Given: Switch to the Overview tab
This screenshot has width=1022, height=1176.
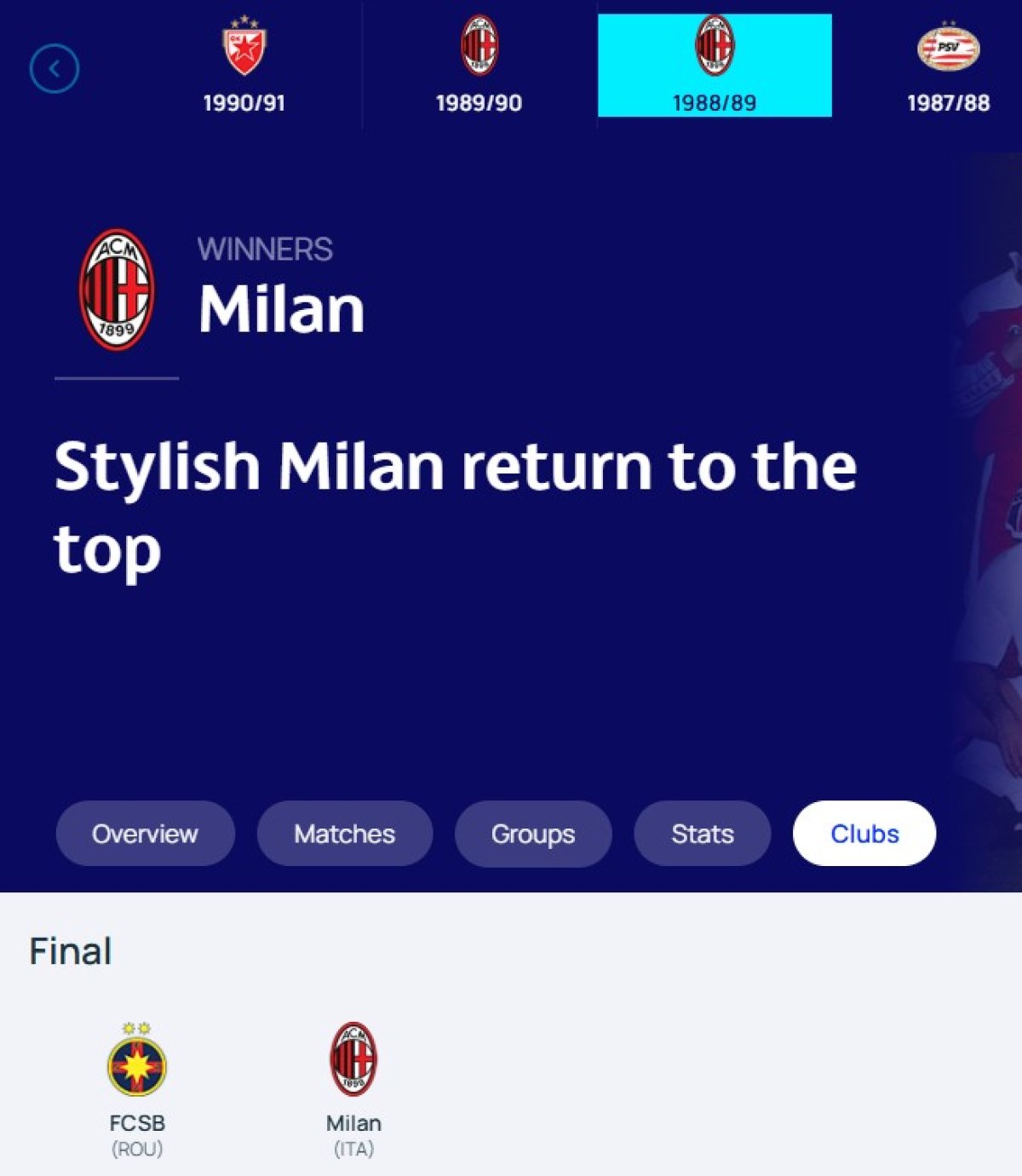Looking at the screenshot, I should 145,834.
